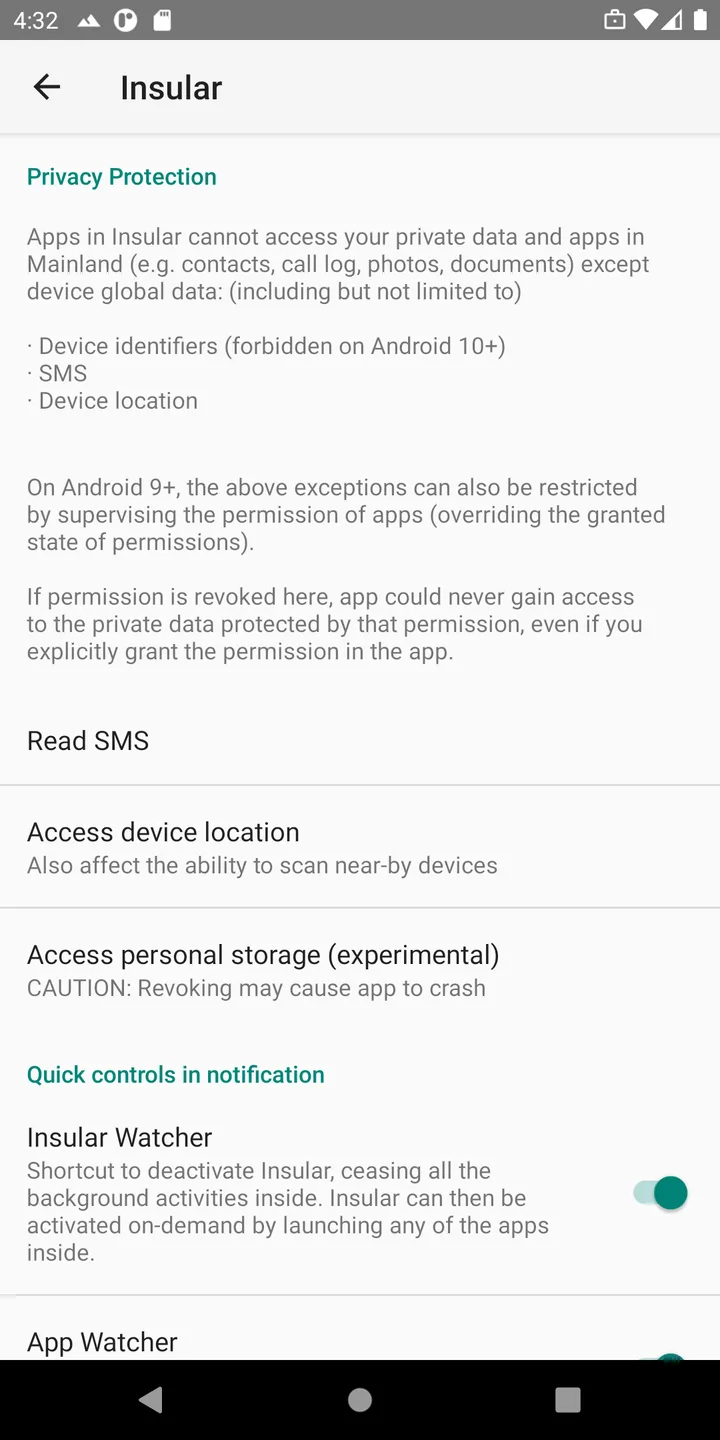This screenshot has width=720, height=1440.
Task: Tap the system home button
Action: click(360, 1400)
